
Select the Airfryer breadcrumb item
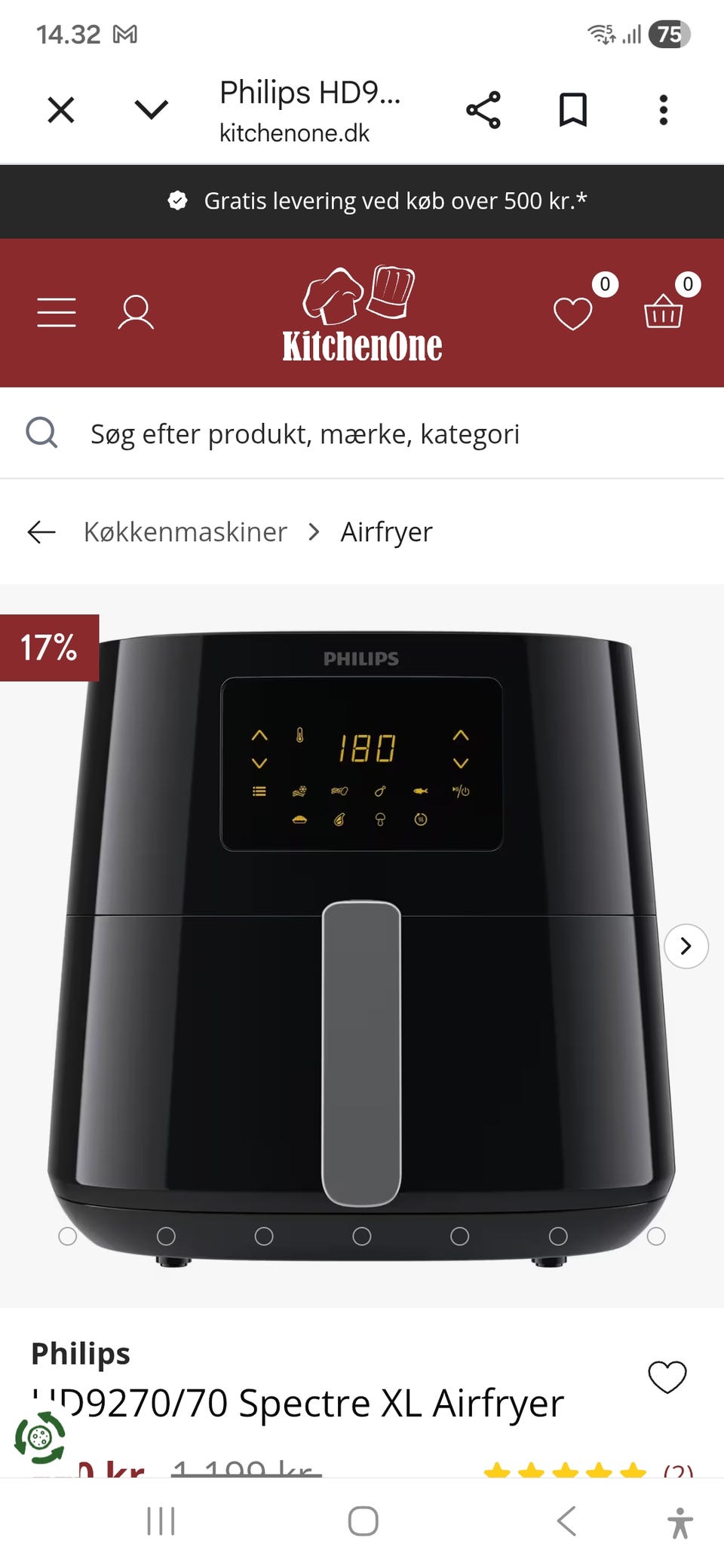click(386, 532)
